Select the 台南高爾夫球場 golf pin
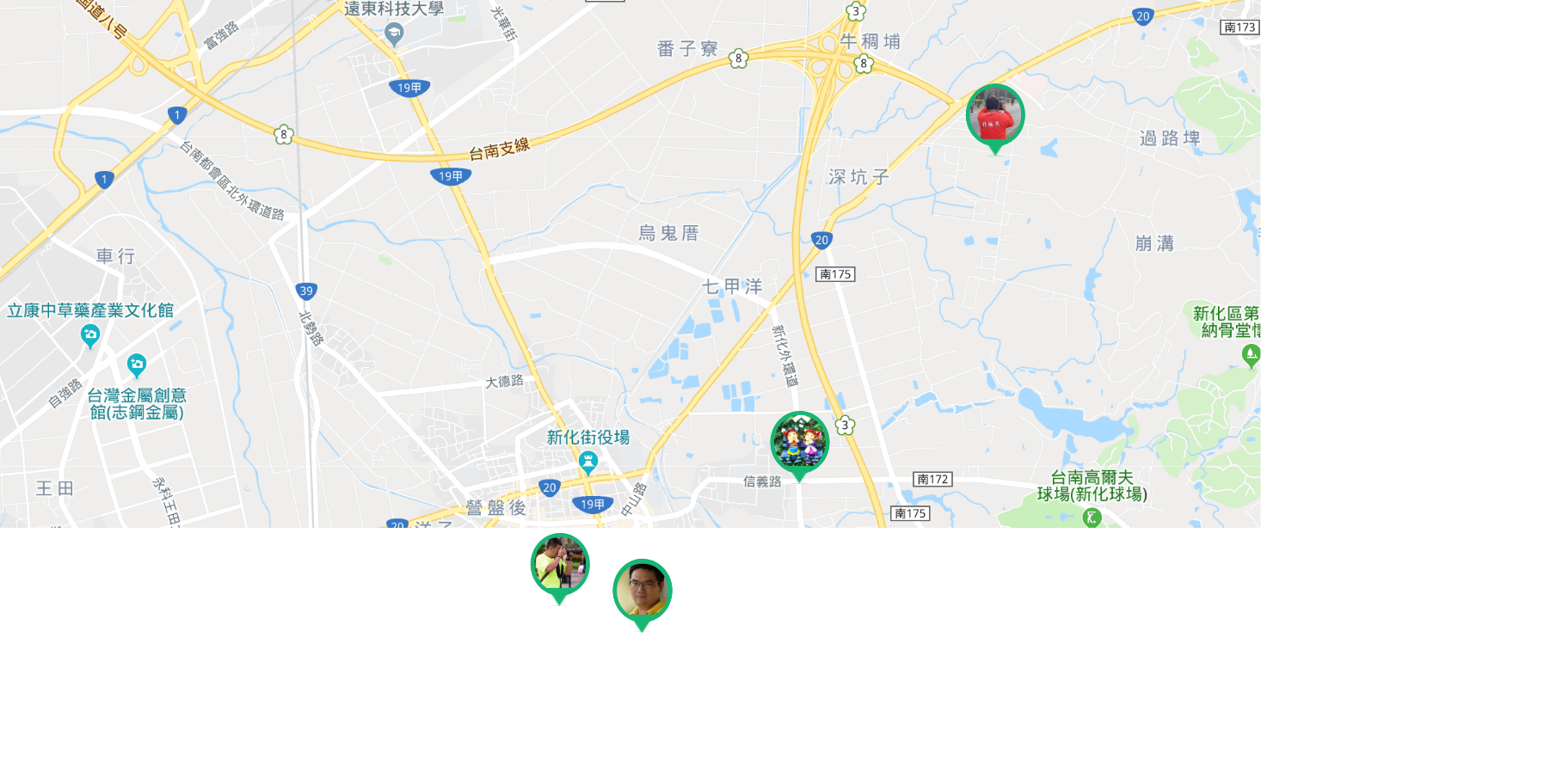This screenshot has width=1556, height=784. point(1092,517)
